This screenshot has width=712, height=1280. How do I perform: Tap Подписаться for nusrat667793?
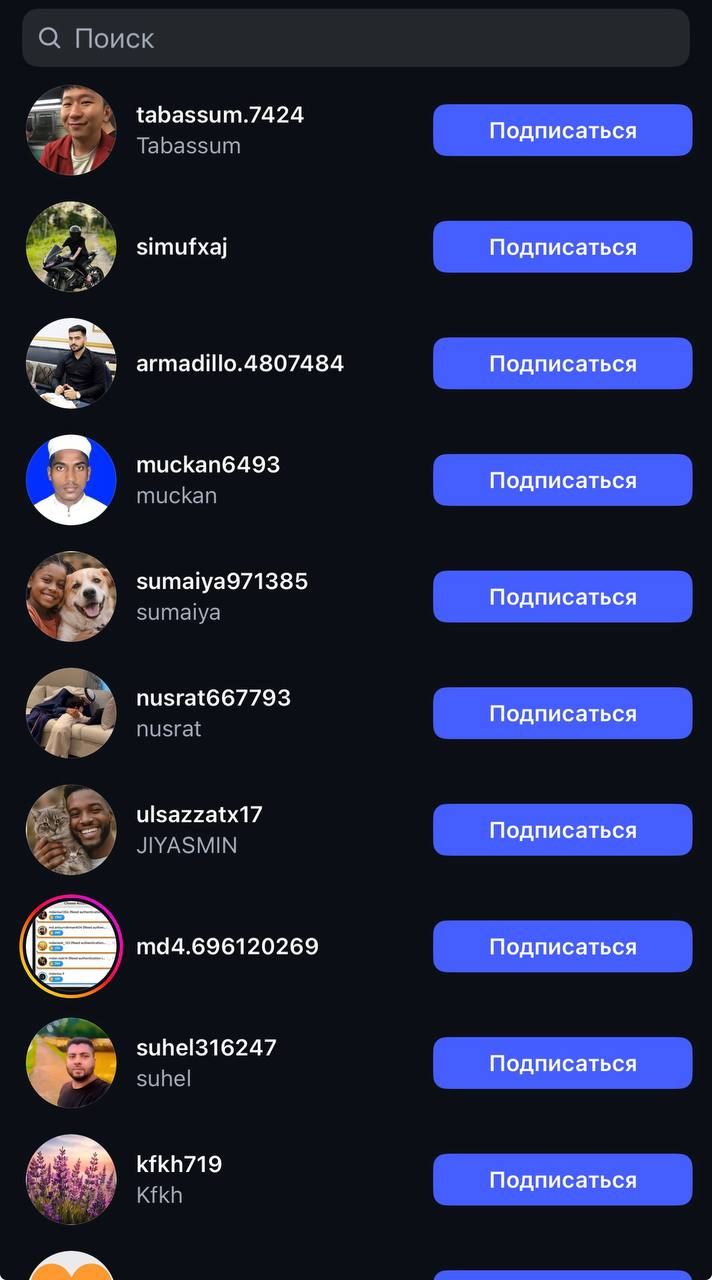562,713
